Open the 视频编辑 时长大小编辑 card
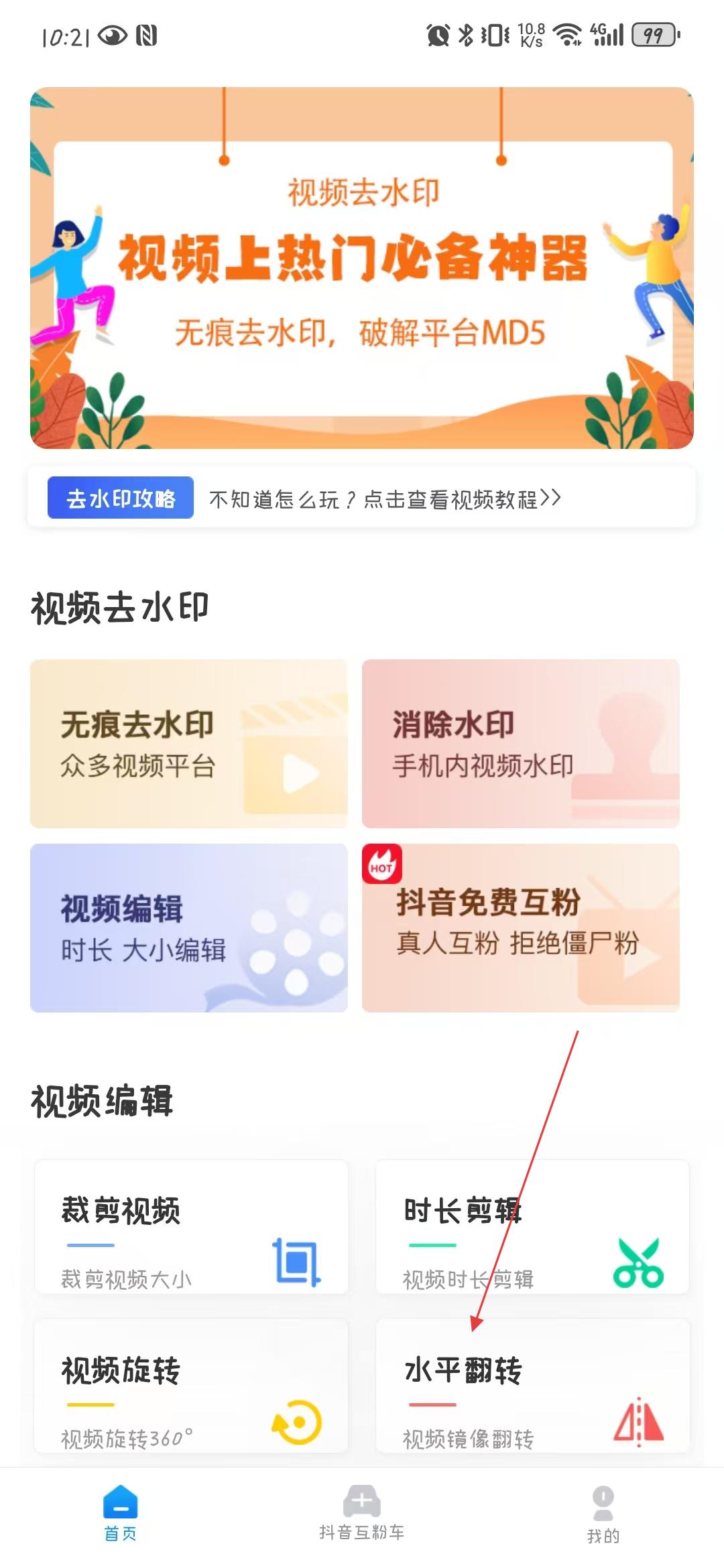The width and height of the screenshot is (724, 1568). 189,928
